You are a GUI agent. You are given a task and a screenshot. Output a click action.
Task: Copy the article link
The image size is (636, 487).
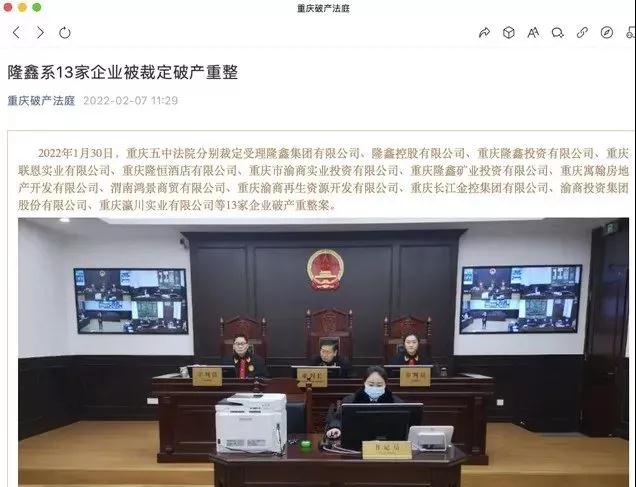point(582,32)
